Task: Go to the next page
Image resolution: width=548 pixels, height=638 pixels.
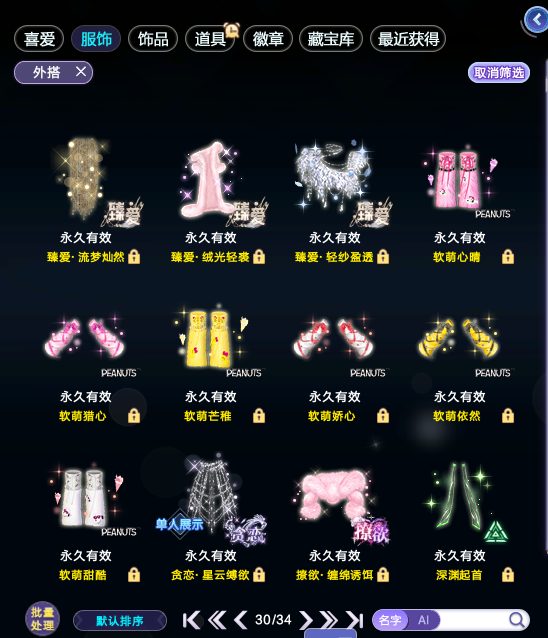Action: point(306,620)
